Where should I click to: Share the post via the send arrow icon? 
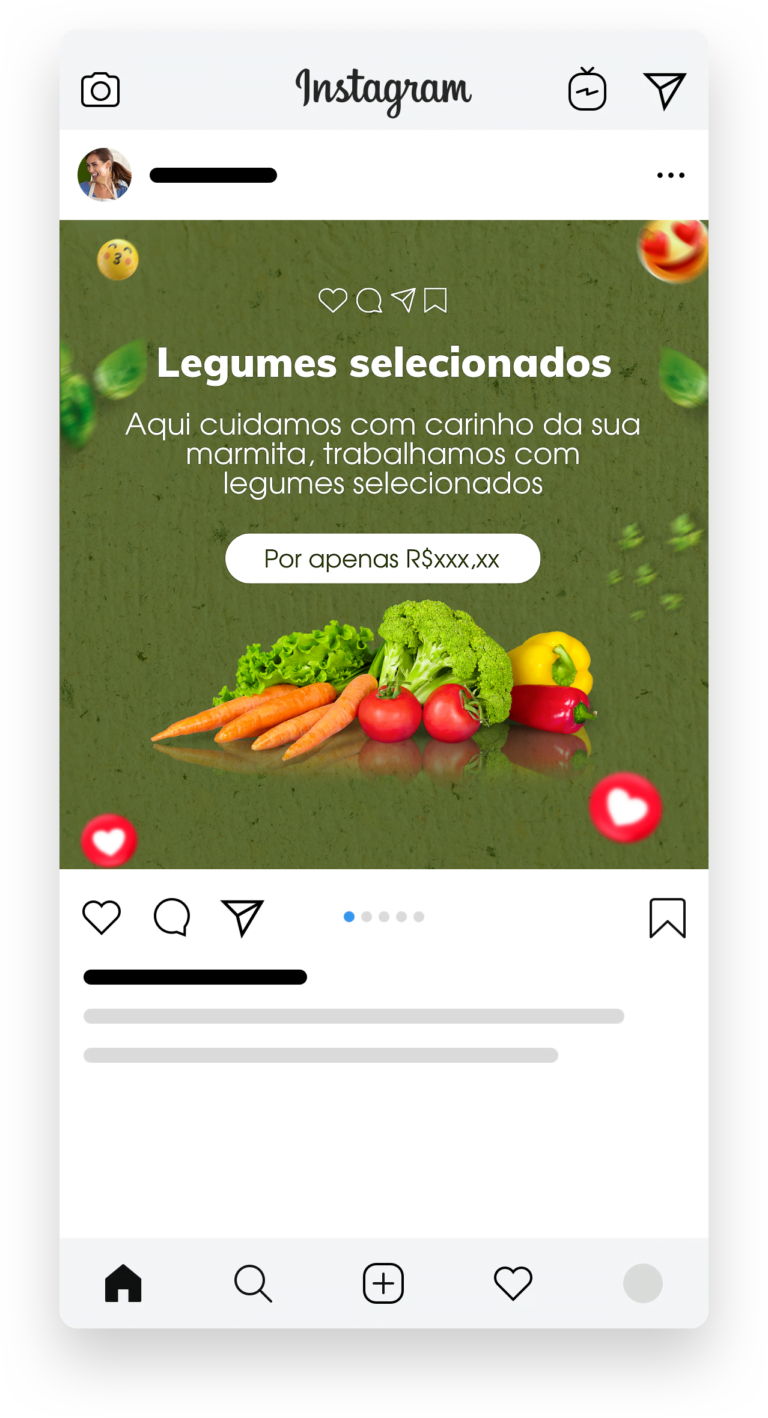(241, 916)
